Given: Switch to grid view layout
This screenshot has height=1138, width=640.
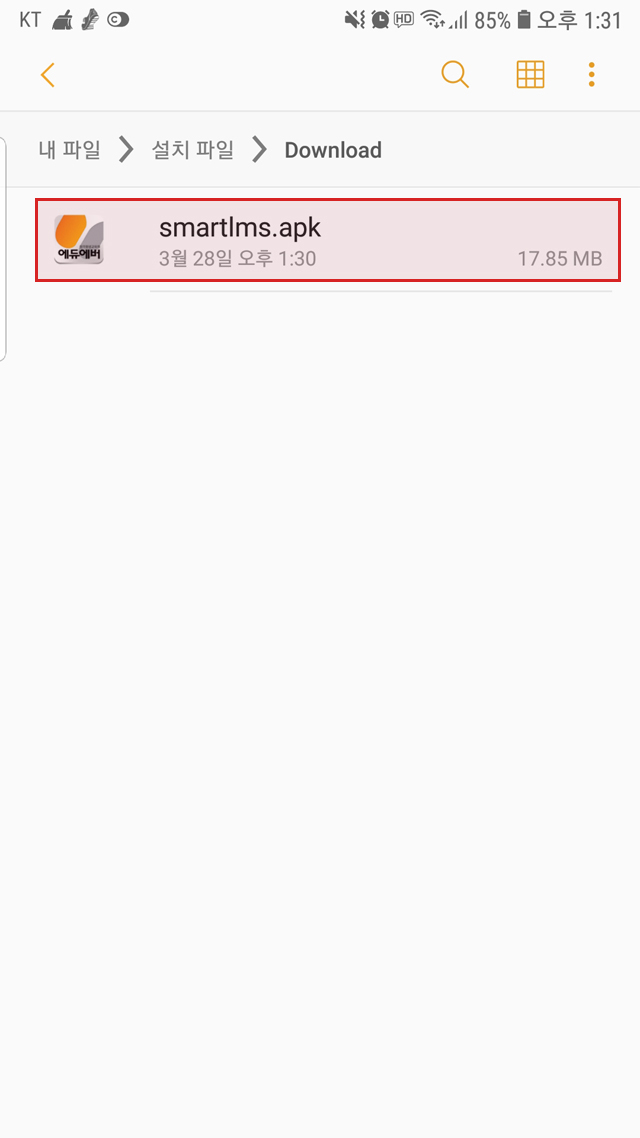Looking at the screenshot, I should (x=530, y=75).
